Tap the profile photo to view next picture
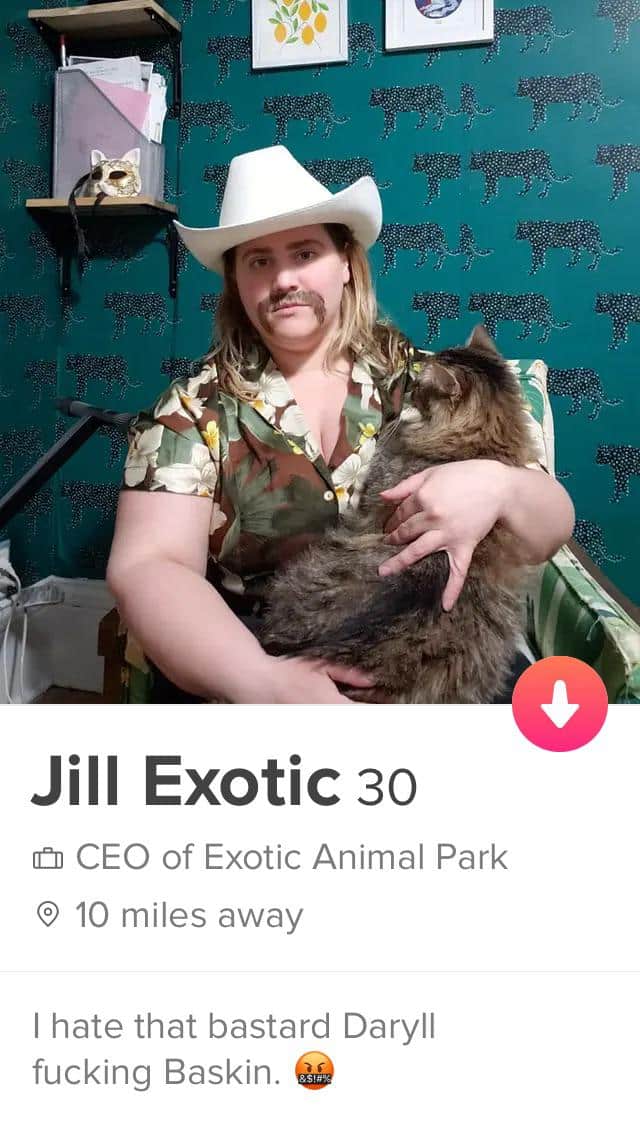The width and height of the screenshot is (640, 1136). coord(320,351)
